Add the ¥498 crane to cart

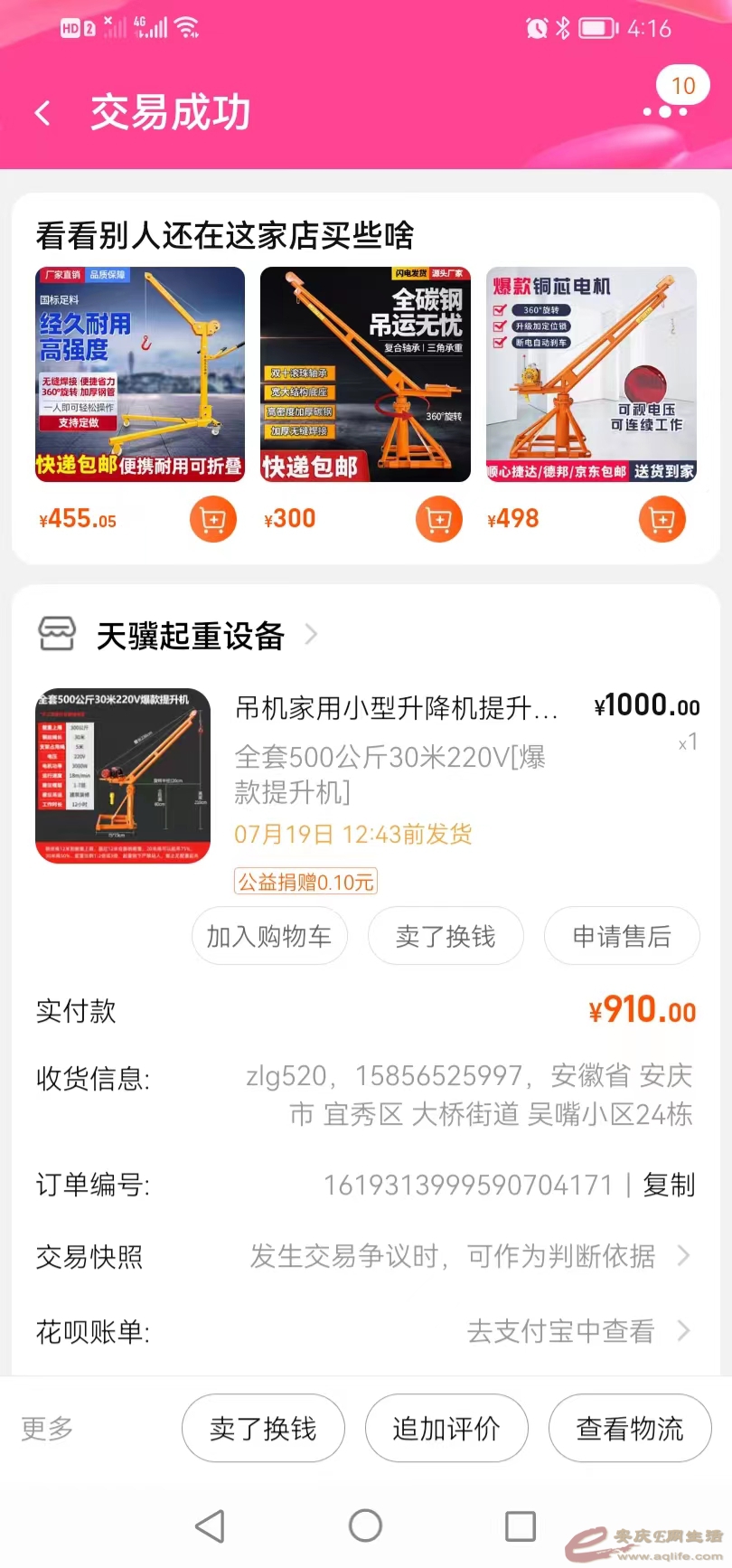tap(662, 520)
